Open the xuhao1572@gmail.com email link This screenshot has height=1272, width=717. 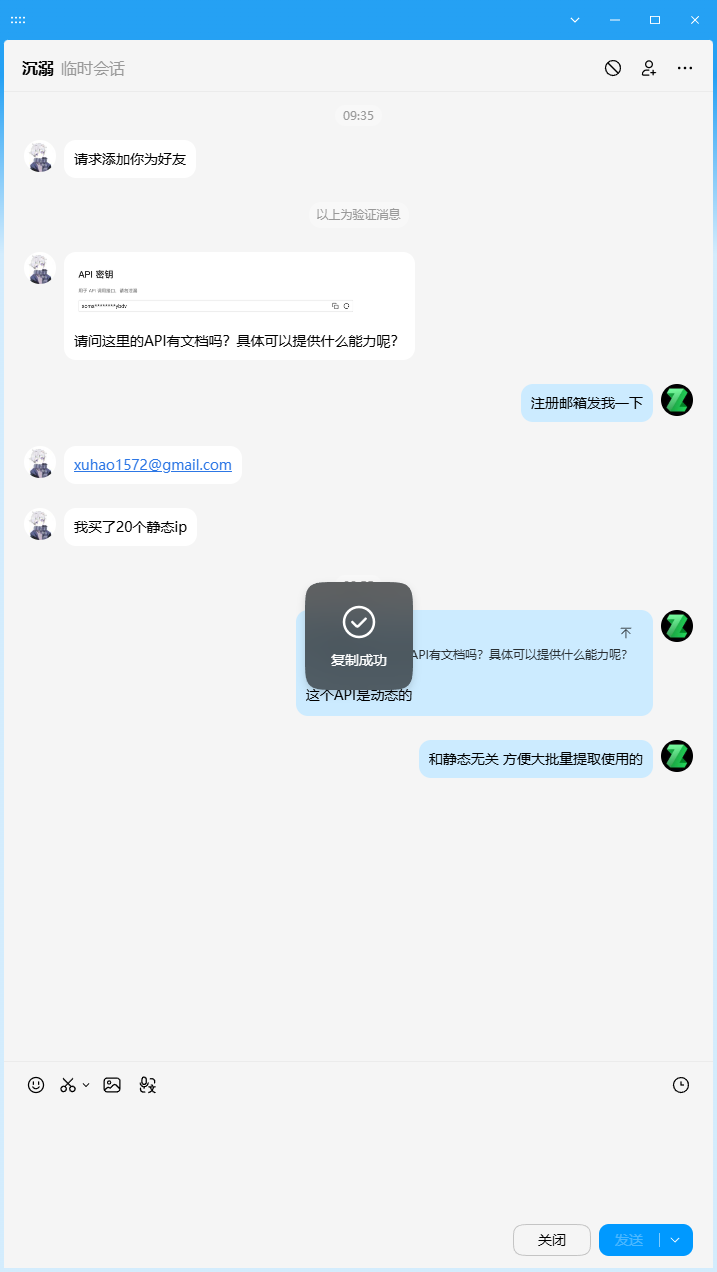tap(153, 465)
